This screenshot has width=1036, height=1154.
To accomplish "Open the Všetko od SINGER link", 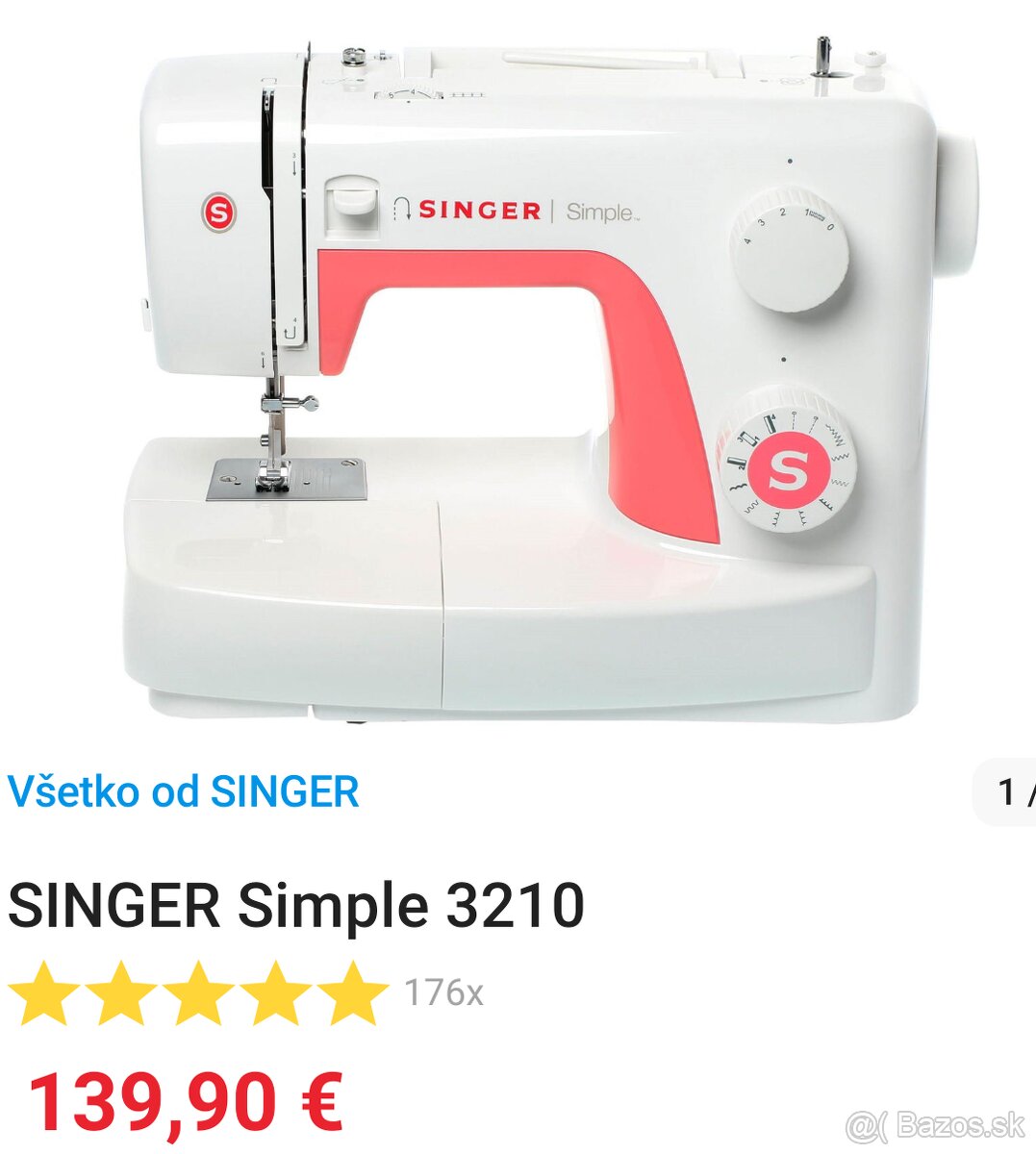I will click(183, 792).
